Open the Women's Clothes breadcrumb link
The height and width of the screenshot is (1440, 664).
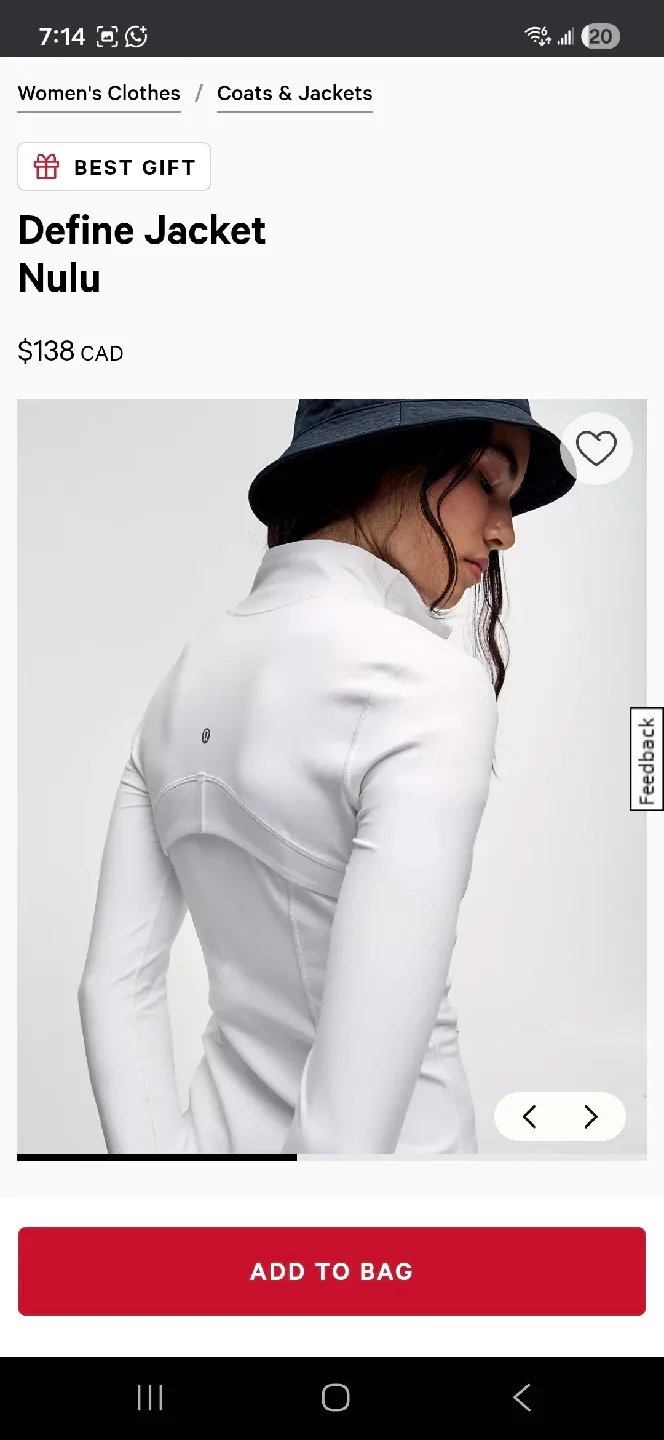pyautogui.click(x=99, y=94)
